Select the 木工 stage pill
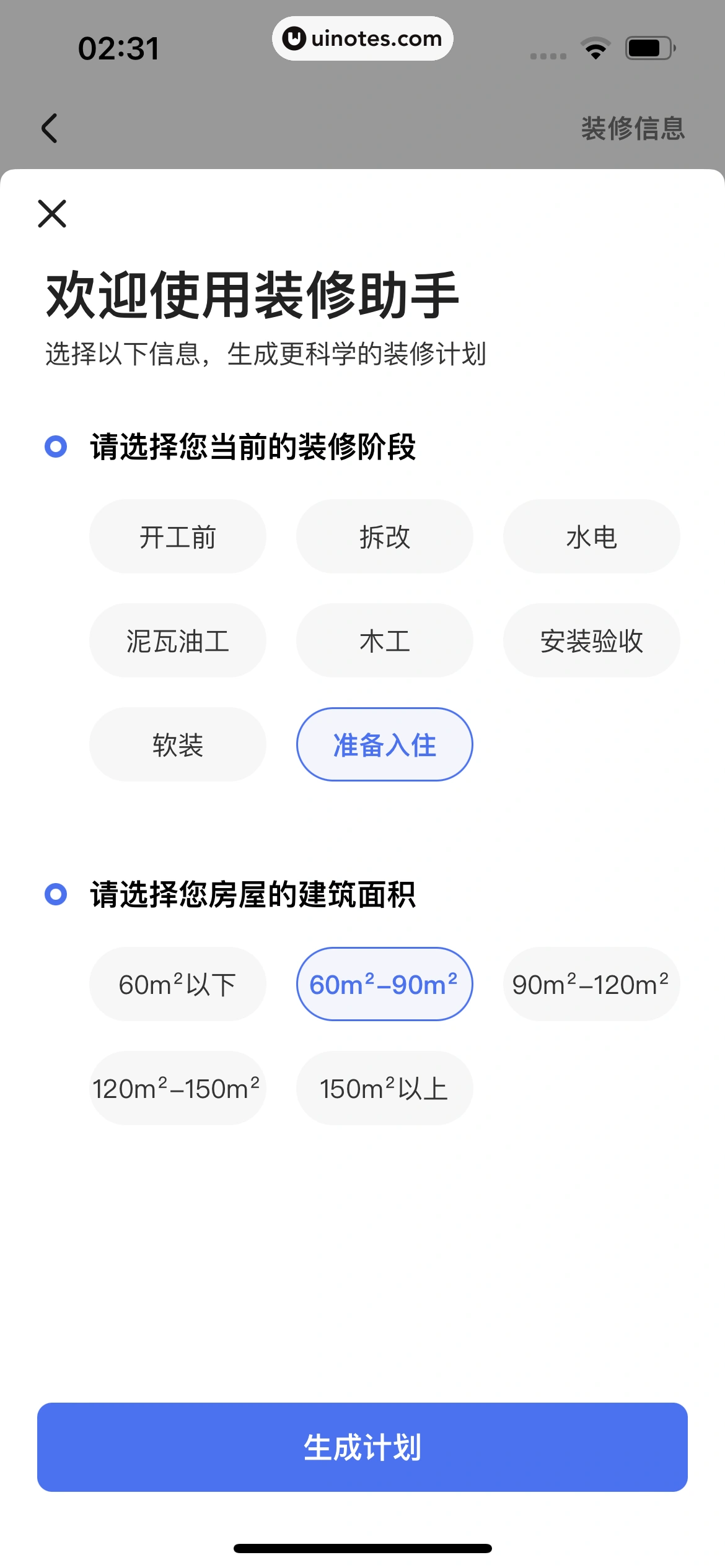 tap(384, 640)
